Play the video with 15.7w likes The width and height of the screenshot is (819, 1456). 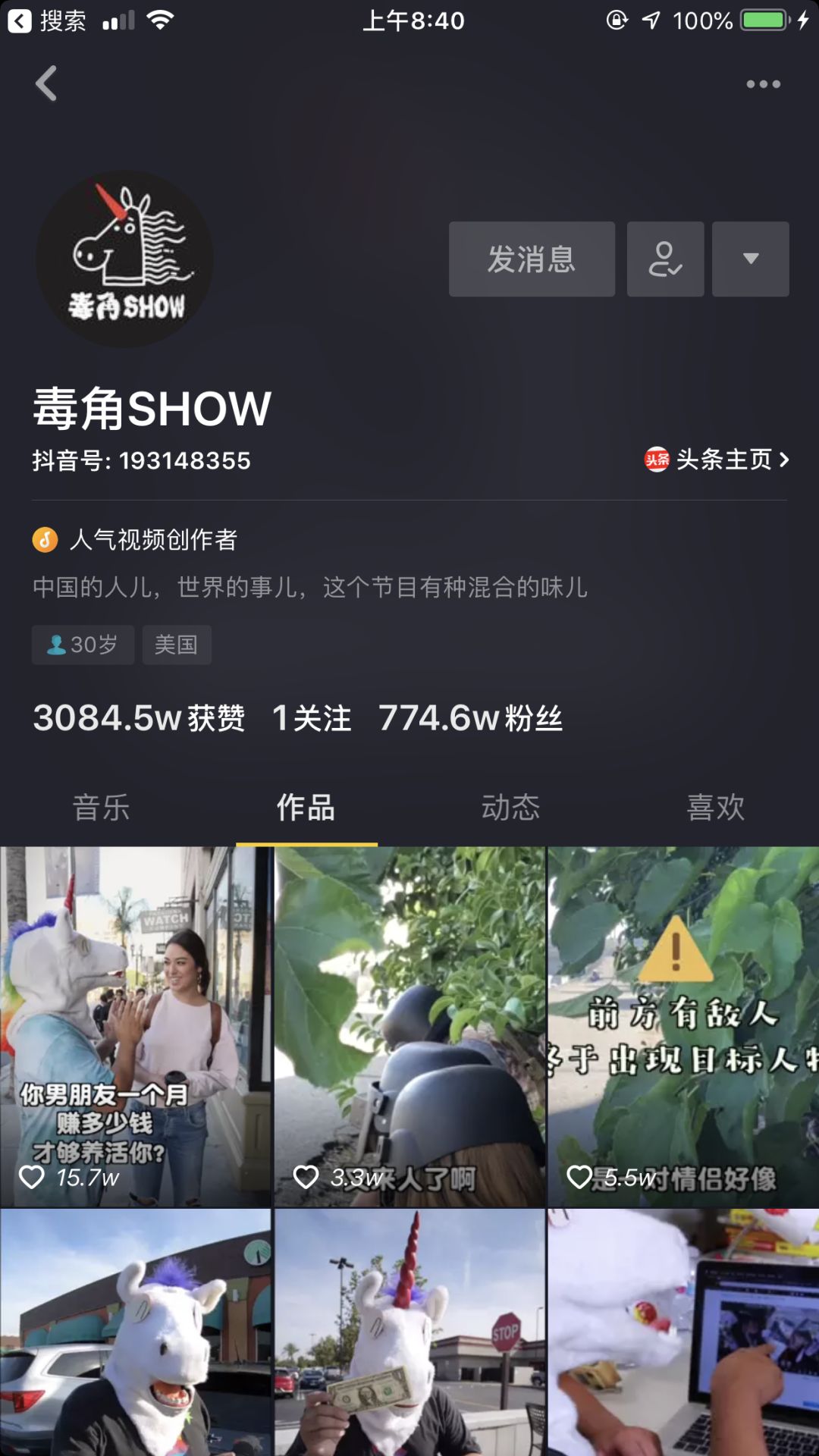pos(136,1025)
